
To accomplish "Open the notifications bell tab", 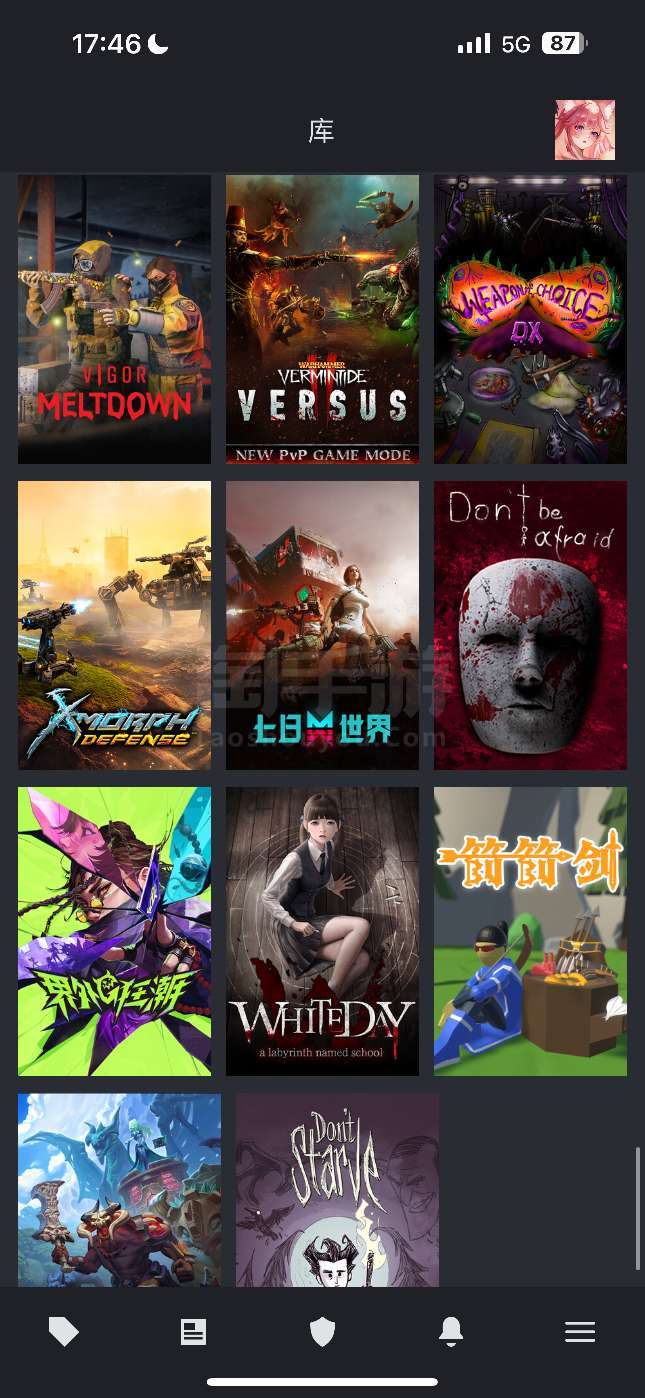I will (x=451, y=1331).
